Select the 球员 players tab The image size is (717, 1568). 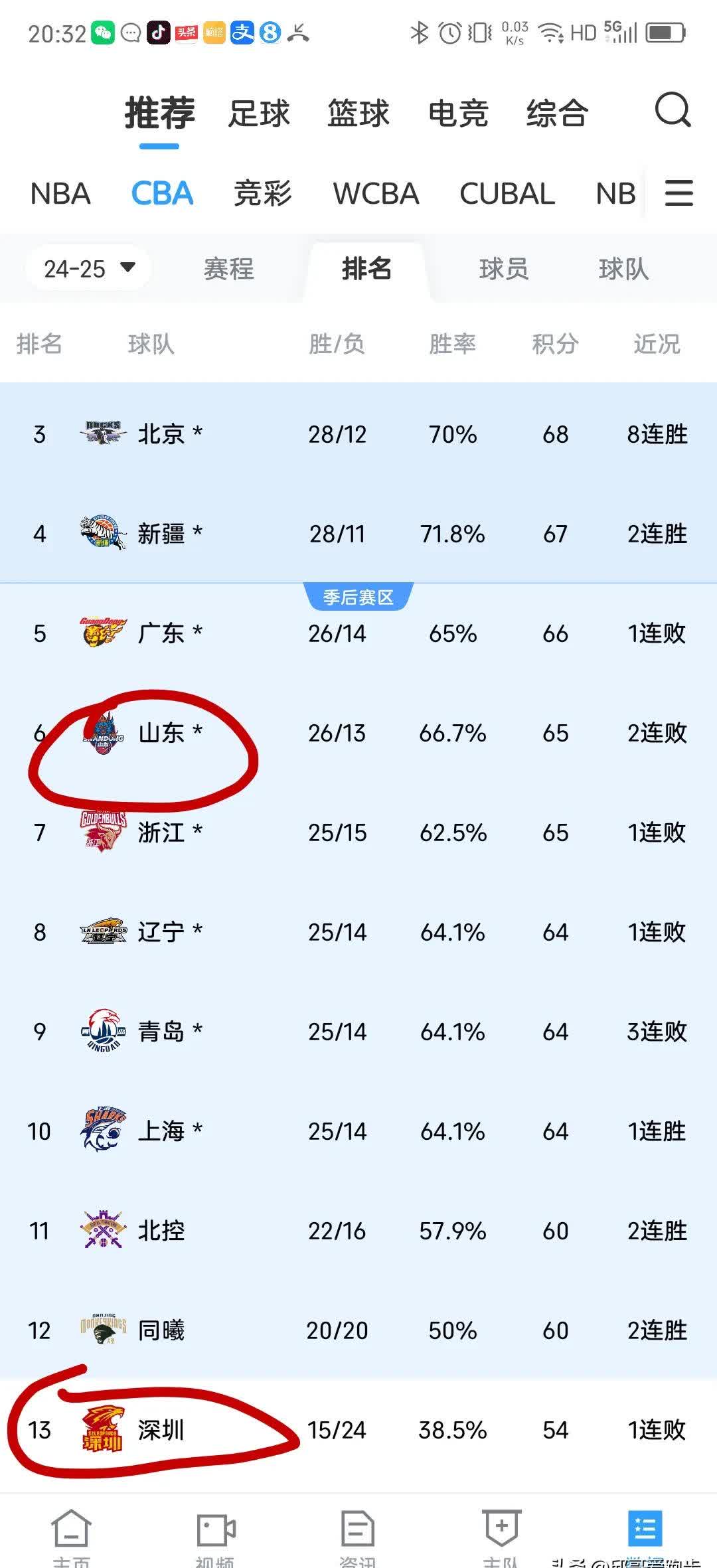coord(503,270)
